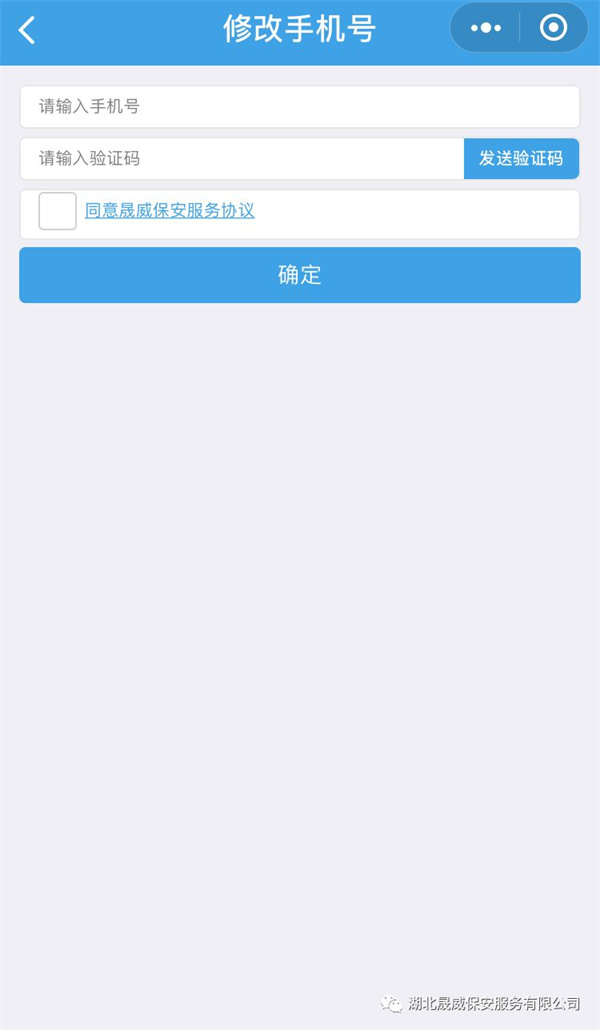Image resolution: width=600 pixels, height=1030 pixels.
Task: Open the 同意晟威保安服务协议 link
Action: [170, 211]
